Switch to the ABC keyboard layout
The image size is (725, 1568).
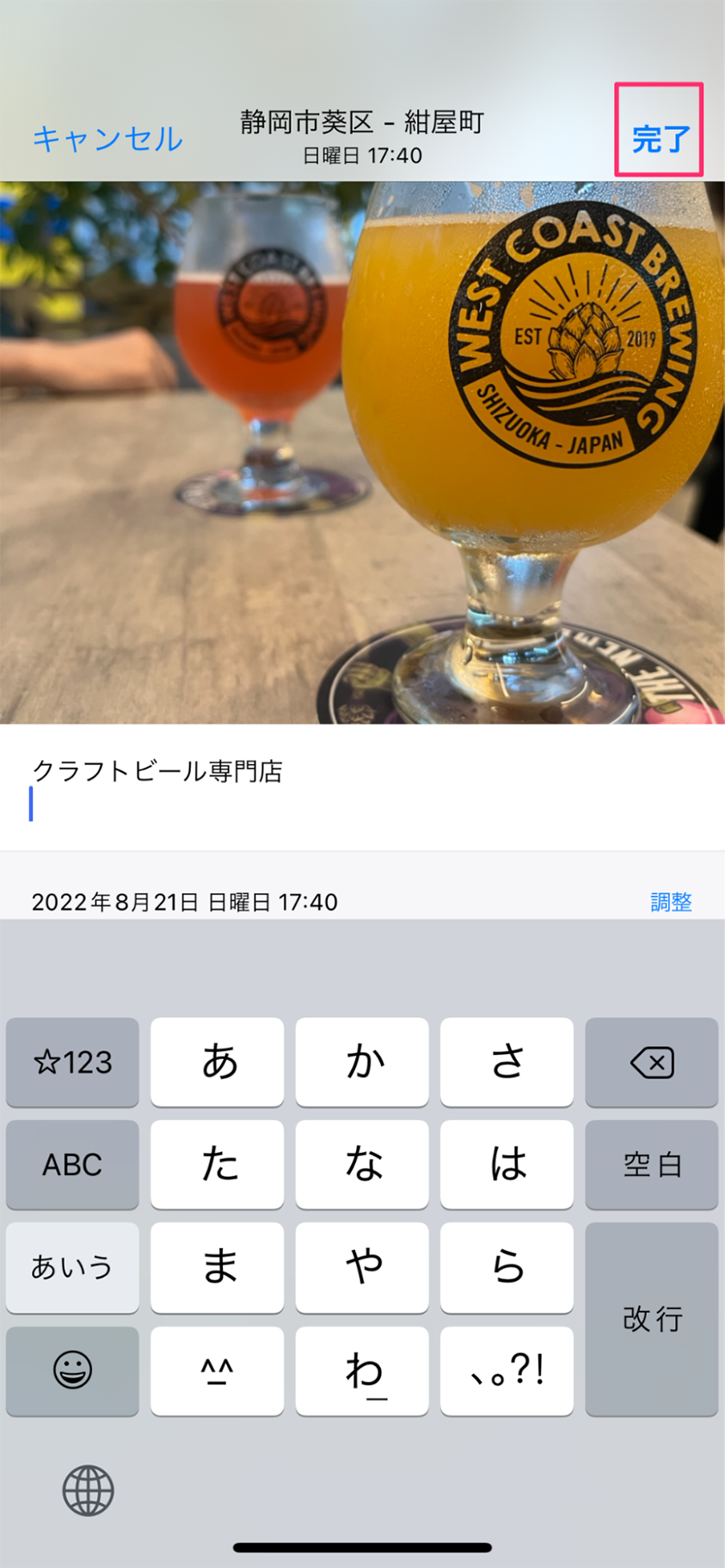pos(72,1165)
